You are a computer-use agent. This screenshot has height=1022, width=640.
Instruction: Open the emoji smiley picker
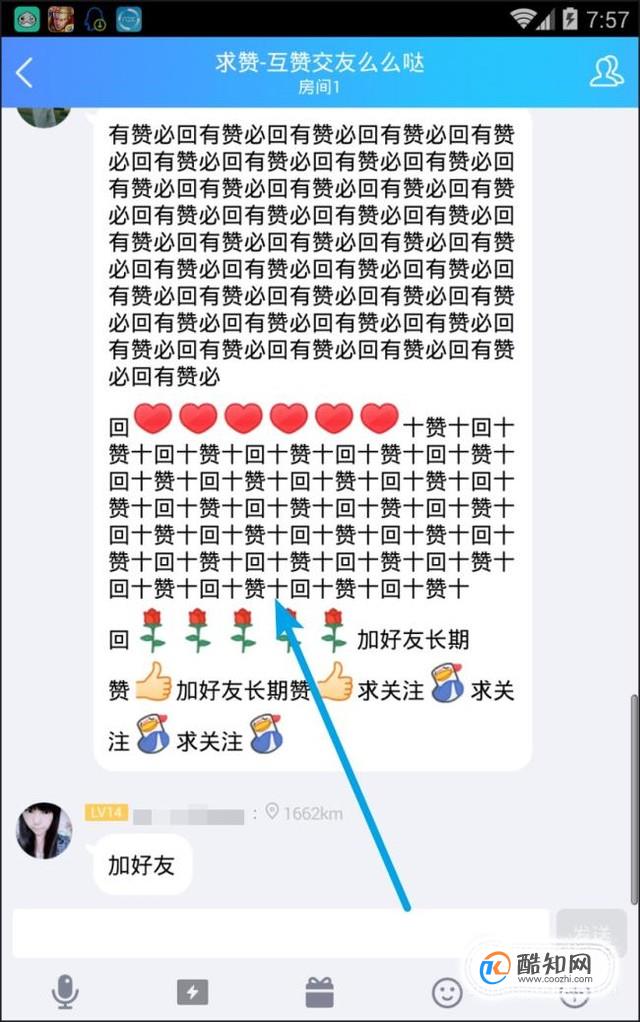(x=447, y=991)
